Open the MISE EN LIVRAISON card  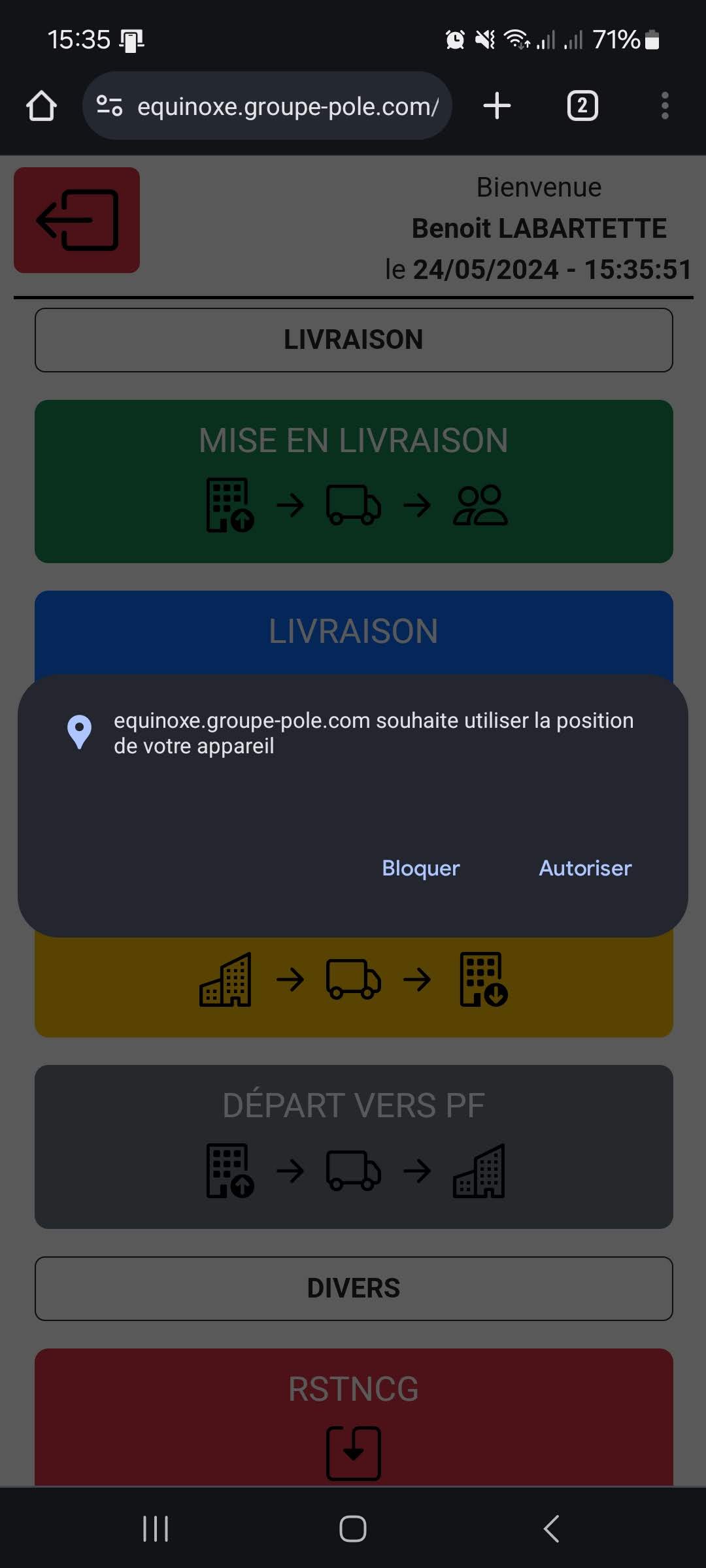click(354, 481)
